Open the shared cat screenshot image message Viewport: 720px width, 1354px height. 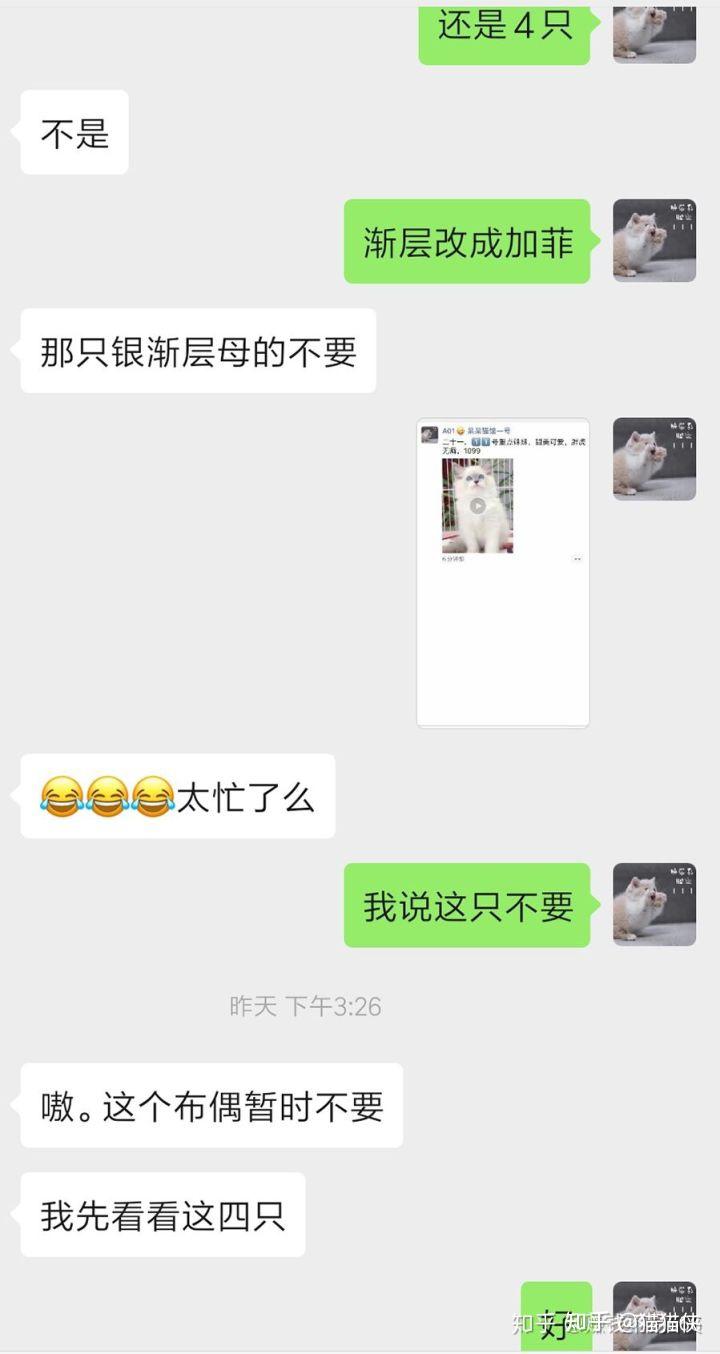[502, 572]
